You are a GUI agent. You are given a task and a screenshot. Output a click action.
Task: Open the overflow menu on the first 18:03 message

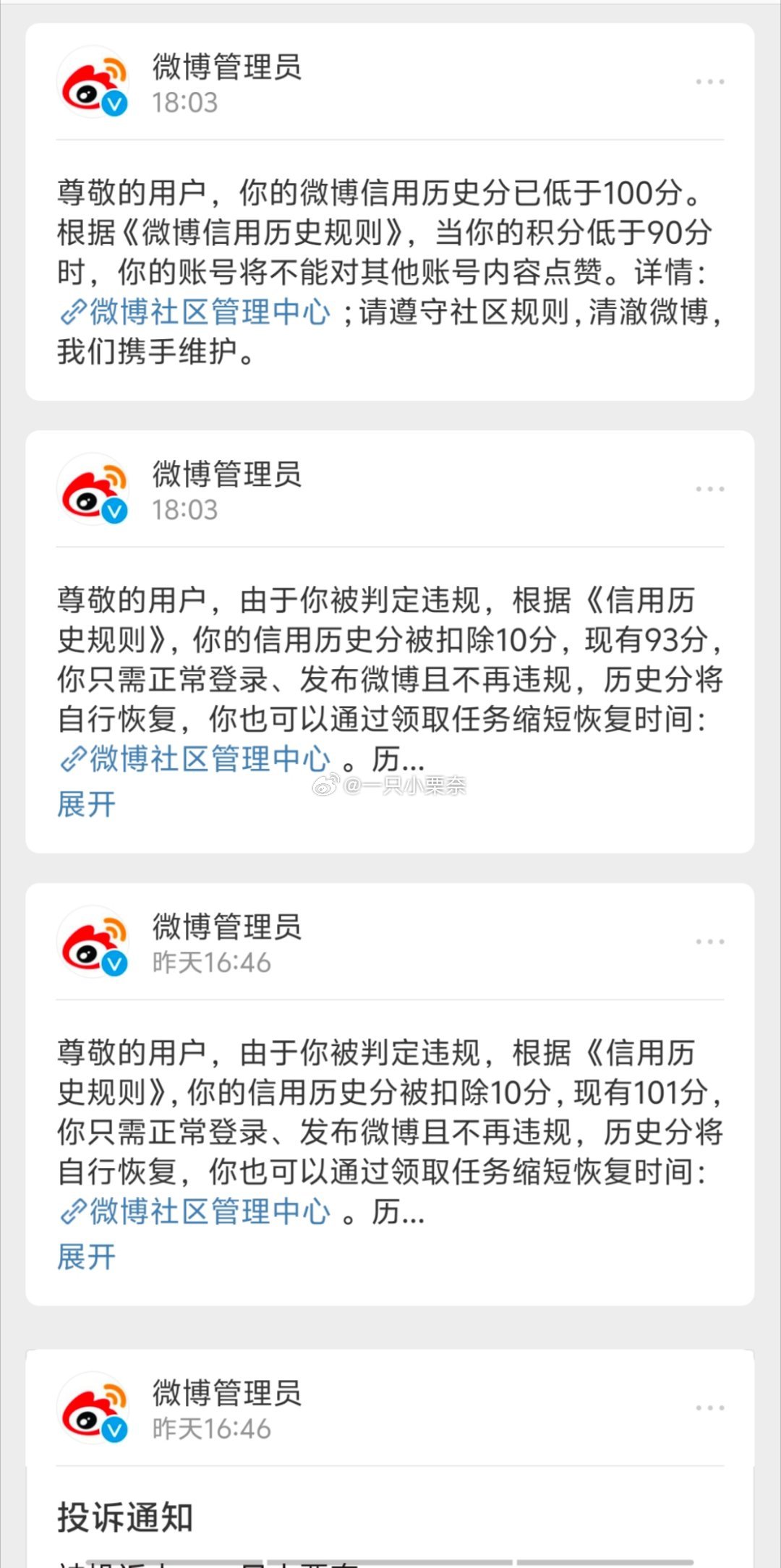pos(709,82)
